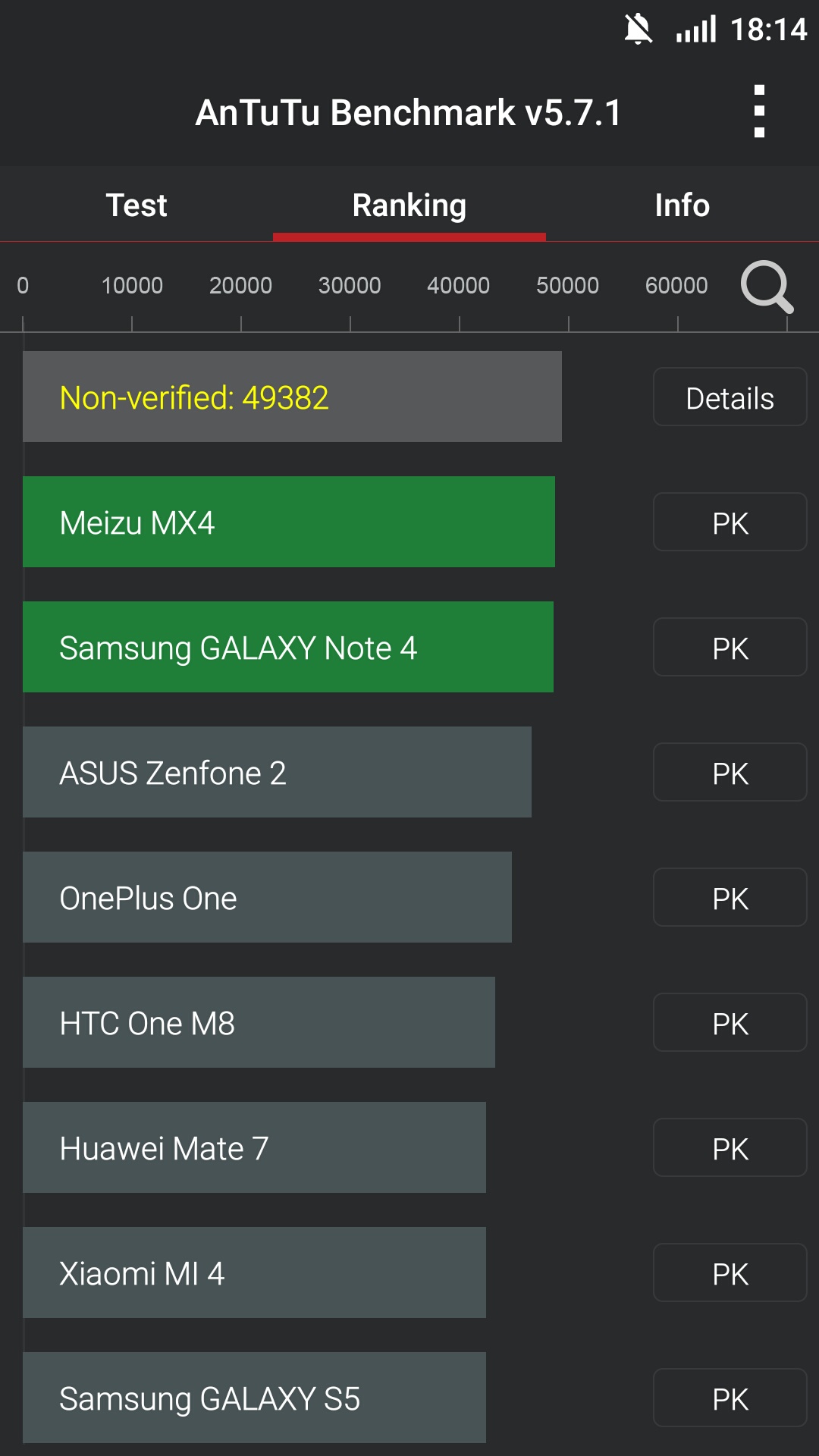Image resolution: width=819 pixels, height=1456 pixels.
Task: Tap PK next to Meizu MX4
Action: point(730,522)
